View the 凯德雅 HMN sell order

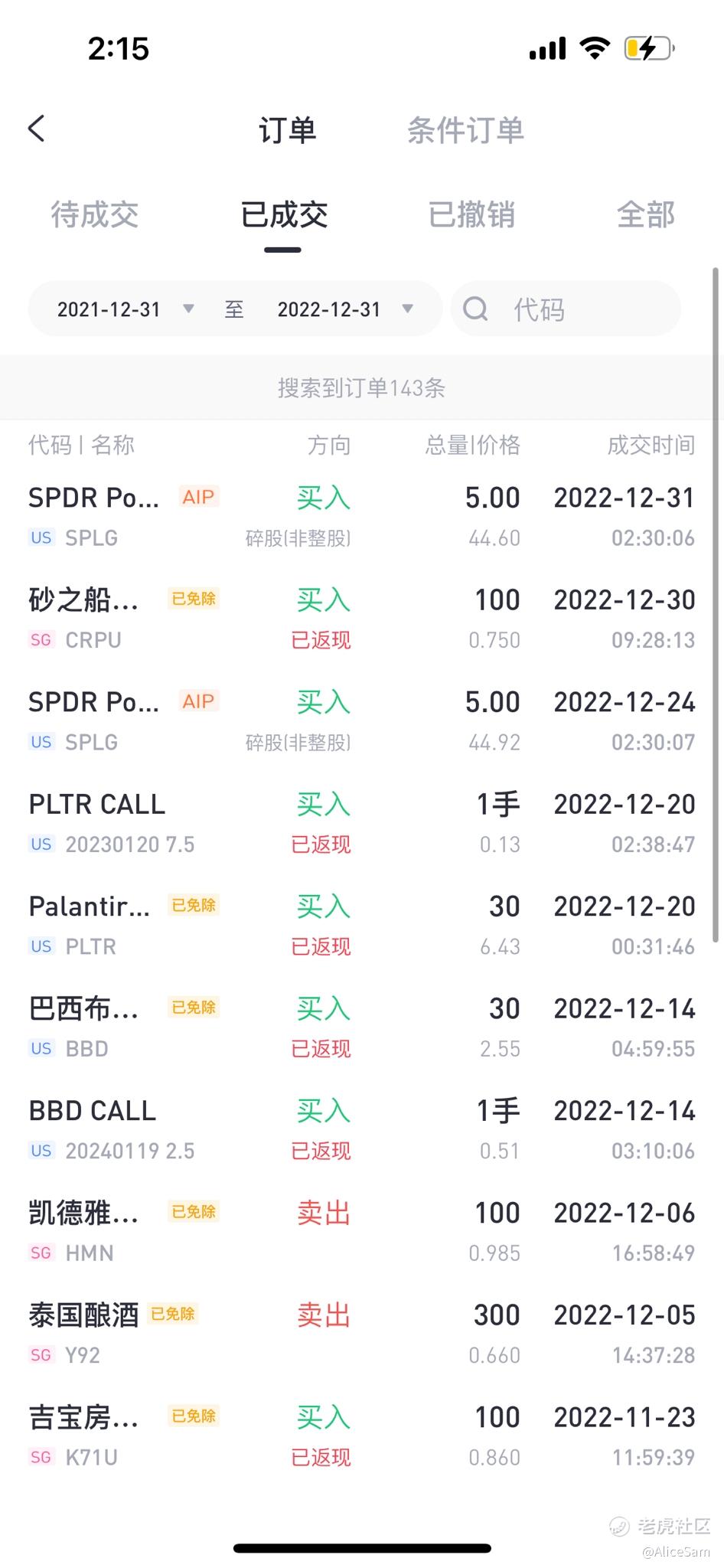point(361,1233)
